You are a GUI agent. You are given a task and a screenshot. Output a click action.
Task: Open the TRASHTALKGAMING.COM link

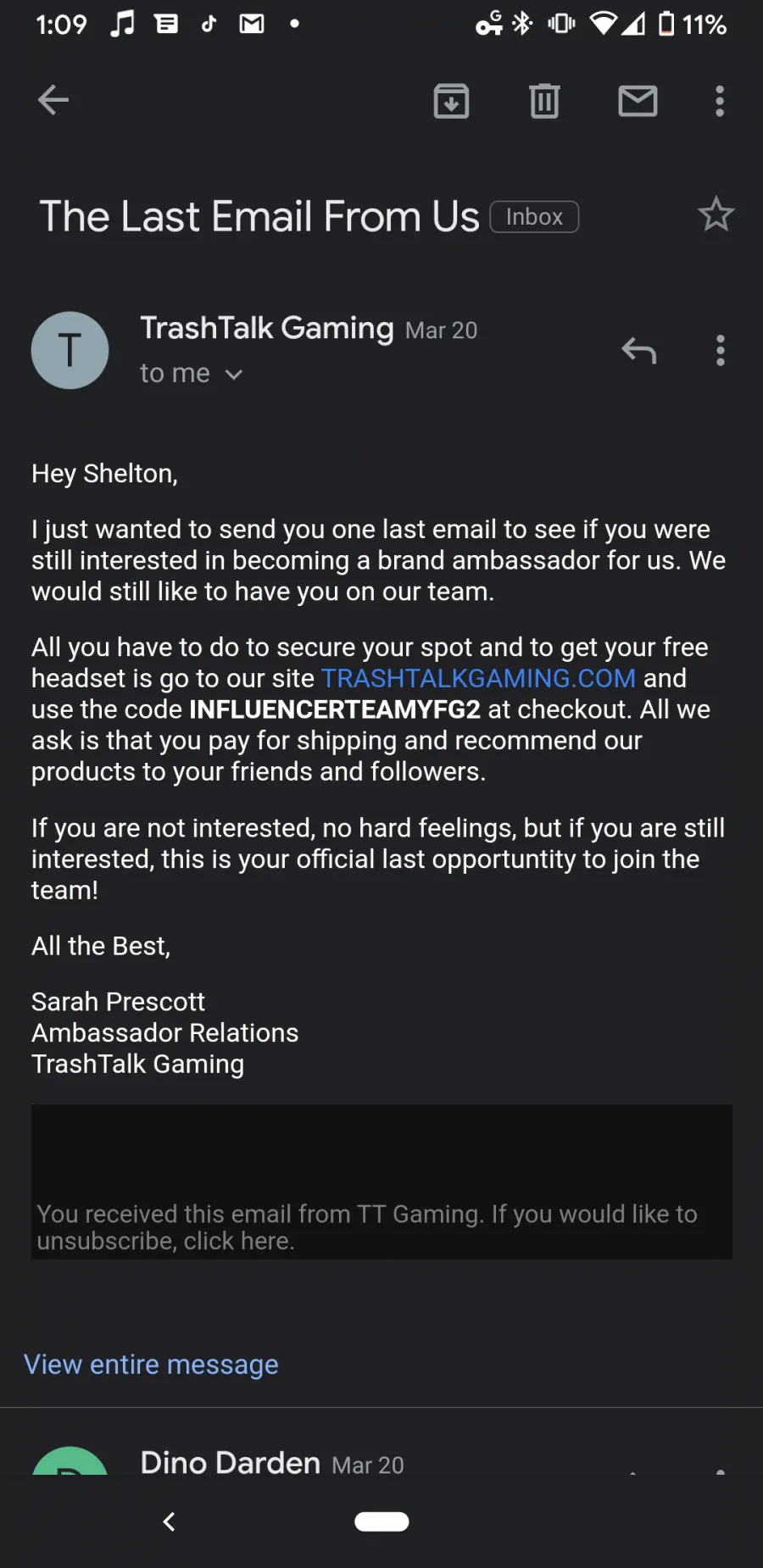click(478, 678)
